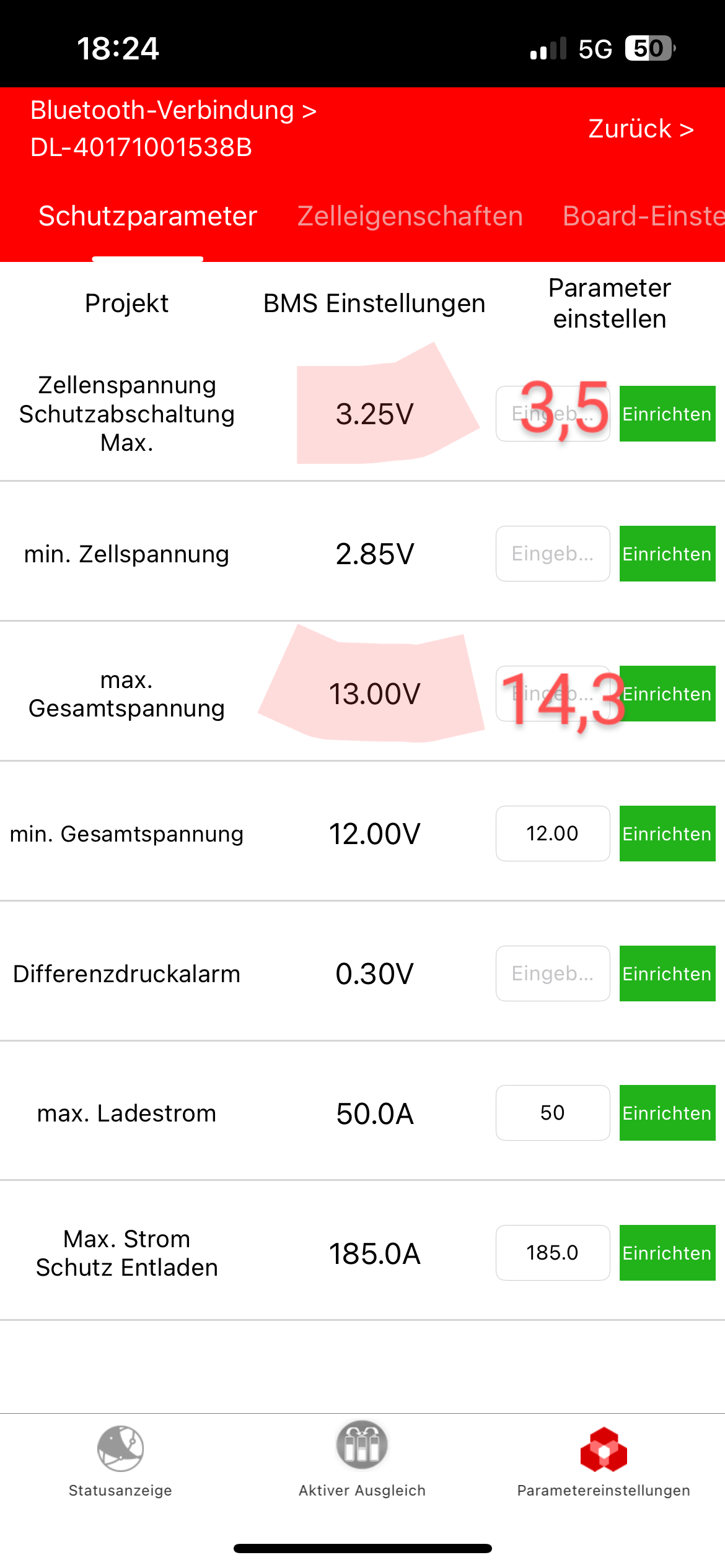Edit the min. Gesamtspannung field showing 12.00
This screenshot has height=1568, width=725.
tap(553, 834)
